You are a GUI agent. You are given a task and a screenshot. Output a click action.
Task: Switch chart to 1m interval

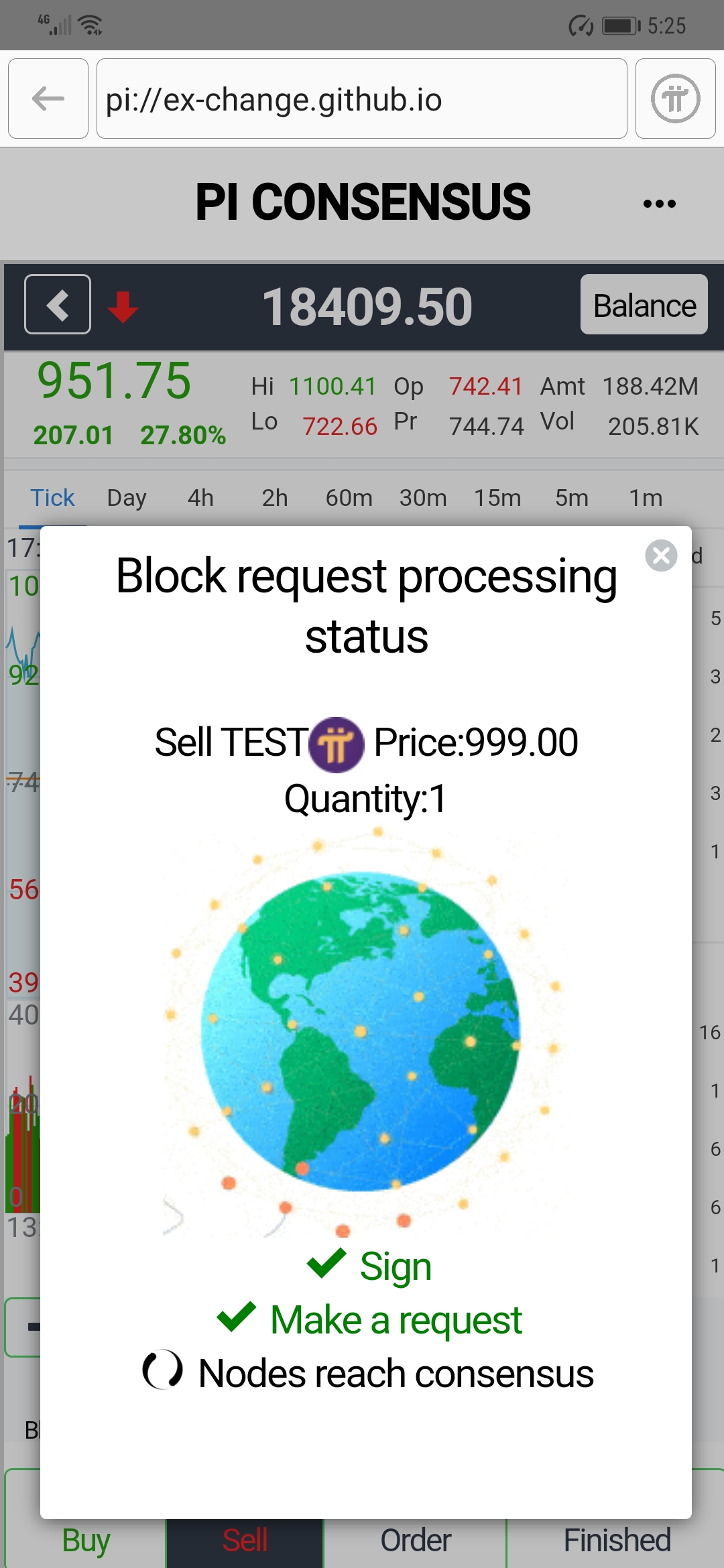(x=646, y=498)
